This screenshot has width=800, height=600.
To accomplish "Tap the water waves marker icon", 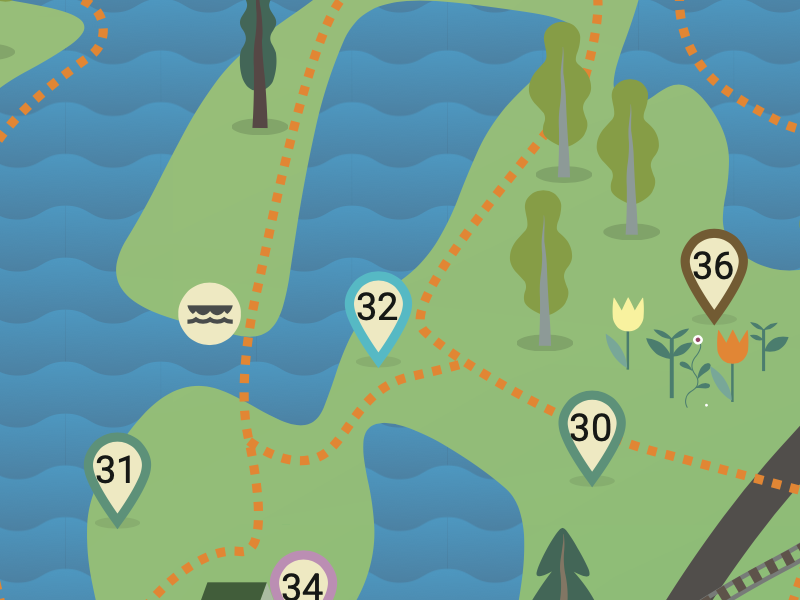I will point(210,314).
